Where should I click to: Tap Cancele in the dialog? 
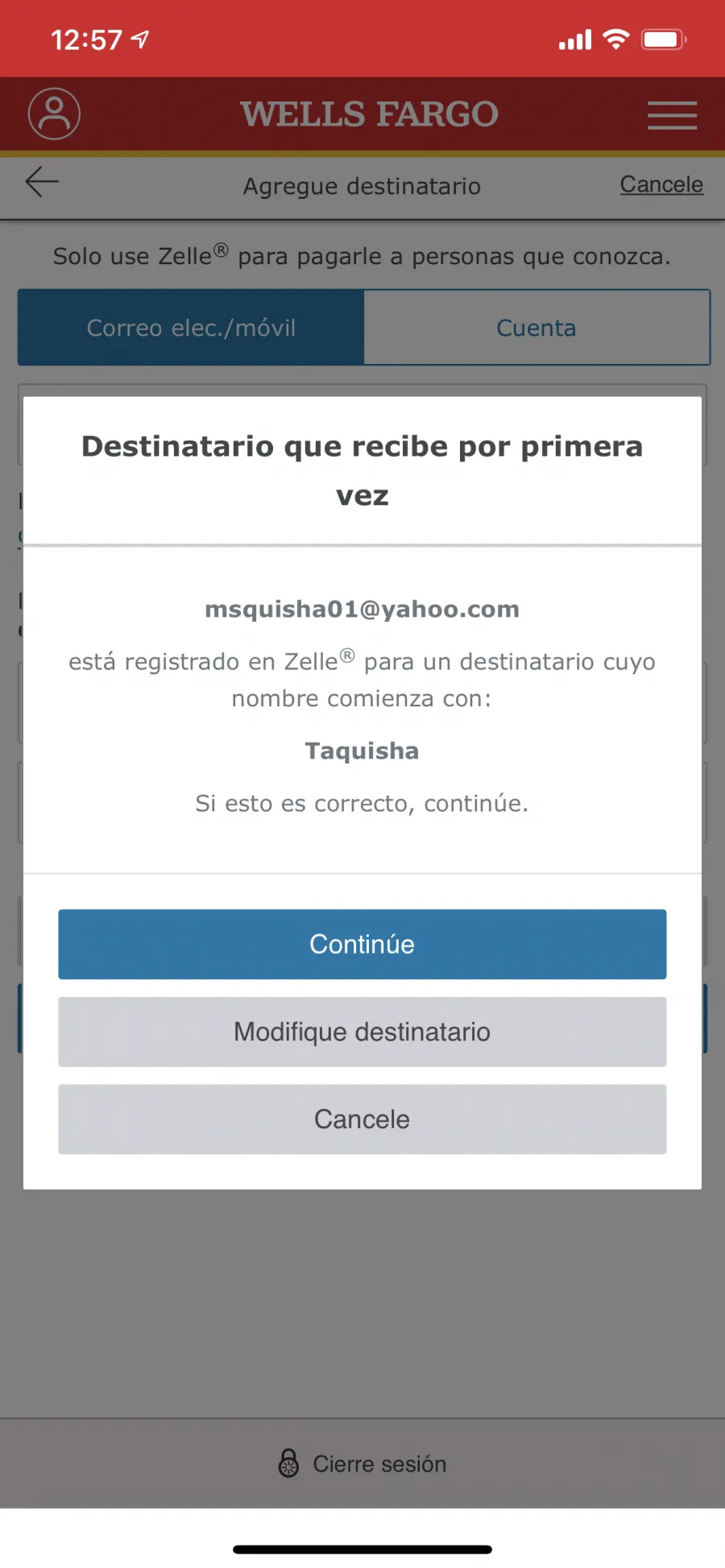[x=362, y=1119]
